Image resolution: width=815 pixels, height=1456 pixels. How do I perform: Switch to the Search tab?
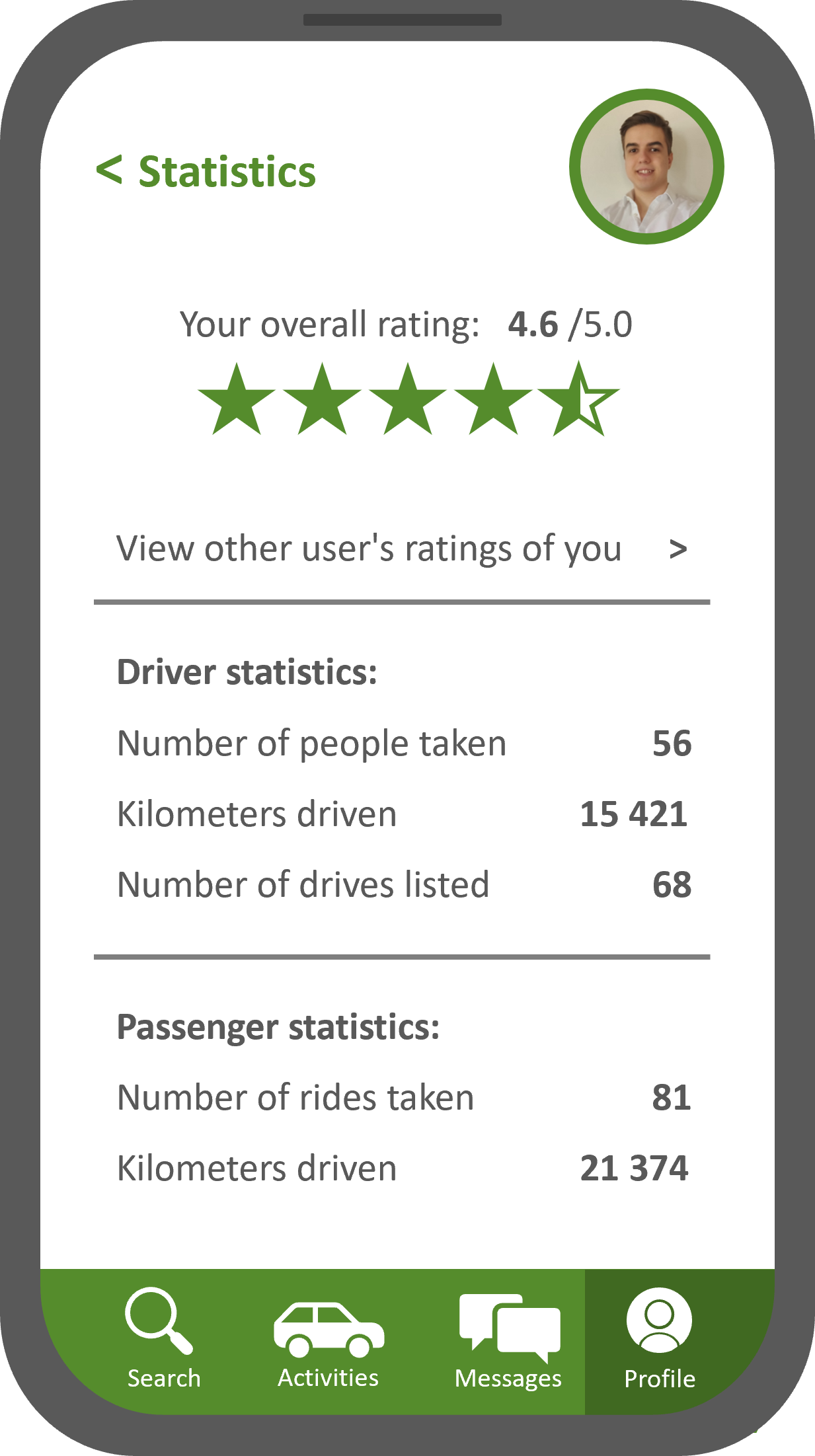[163, 1339]
